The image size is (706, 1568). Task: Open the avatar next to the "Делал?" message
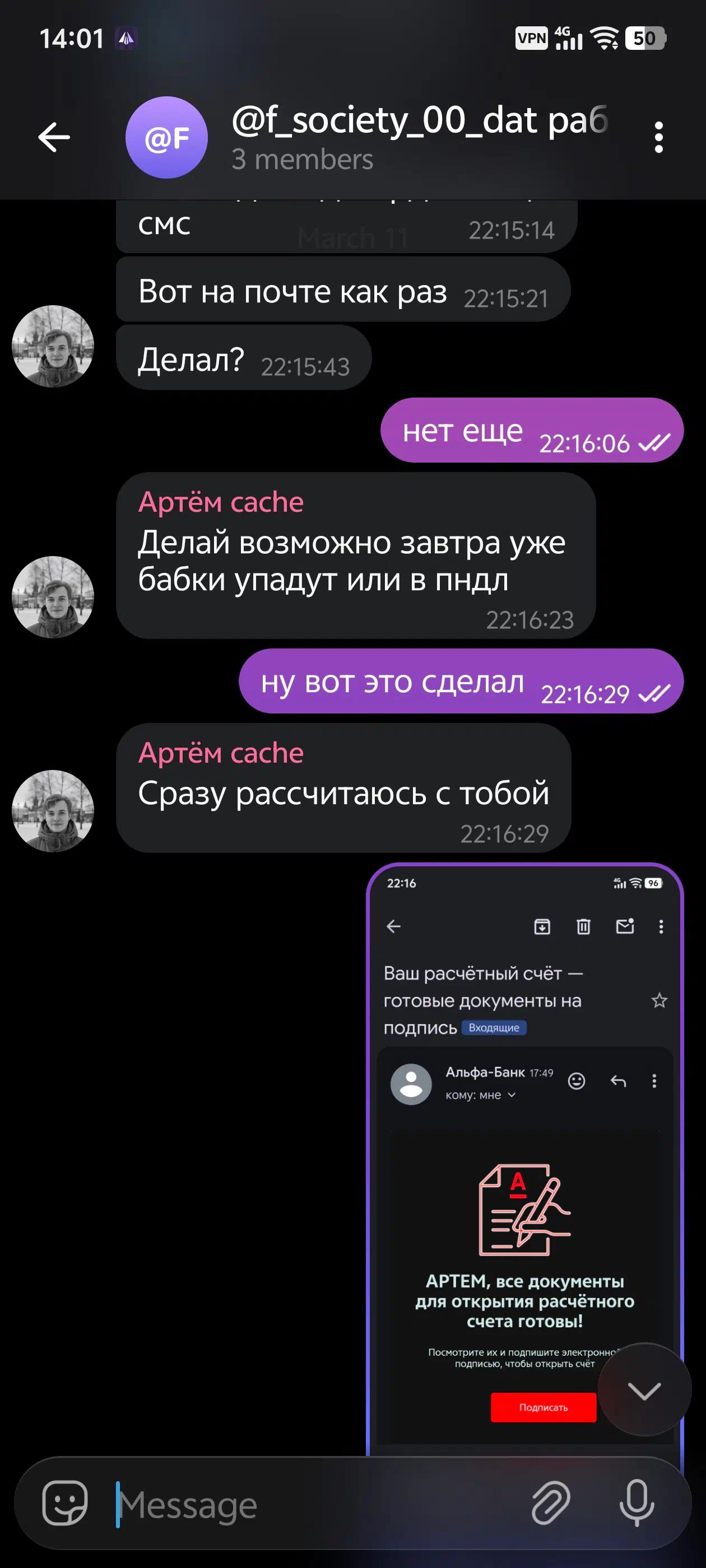click(53, 346)
